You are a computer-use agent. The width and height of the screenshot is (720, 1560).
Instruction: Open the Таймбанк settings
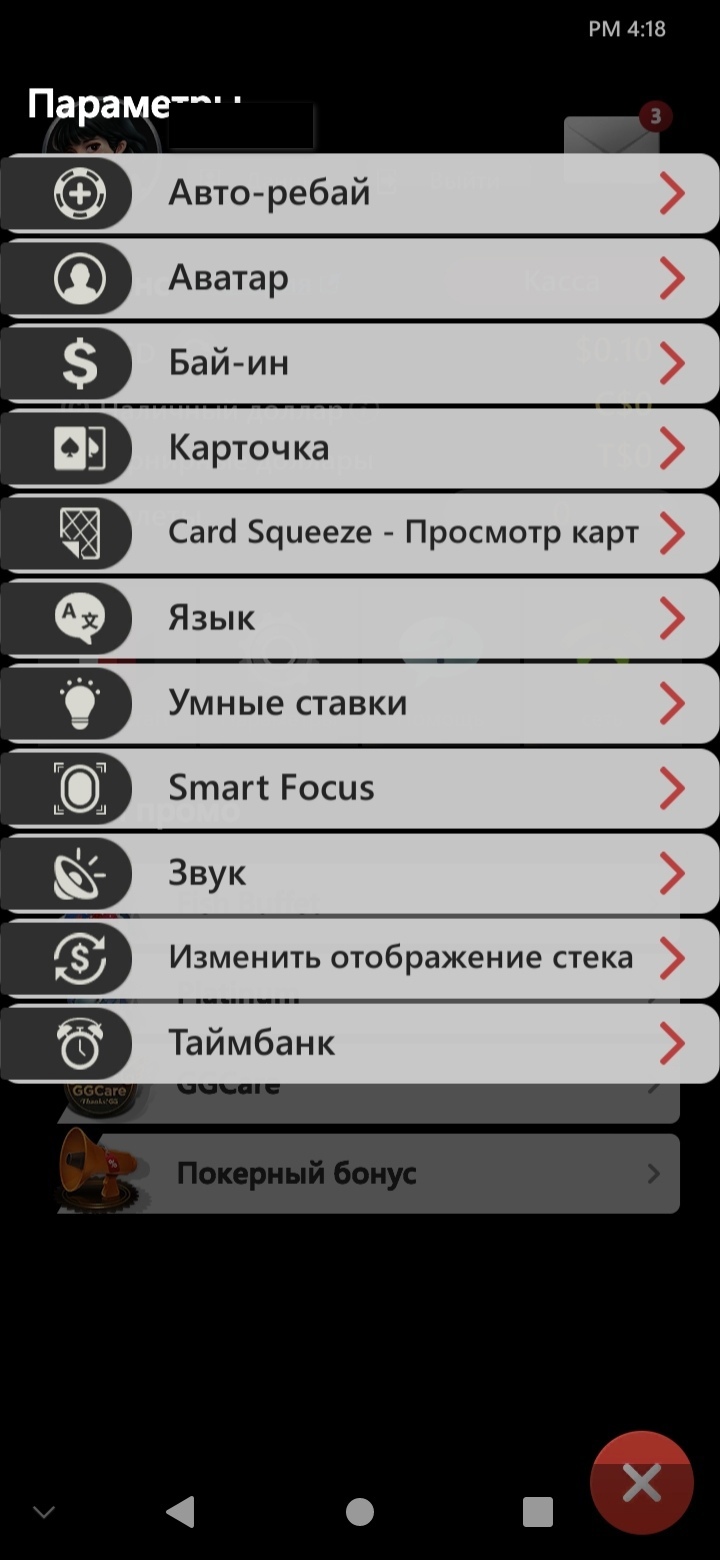tap(360, 1043)
